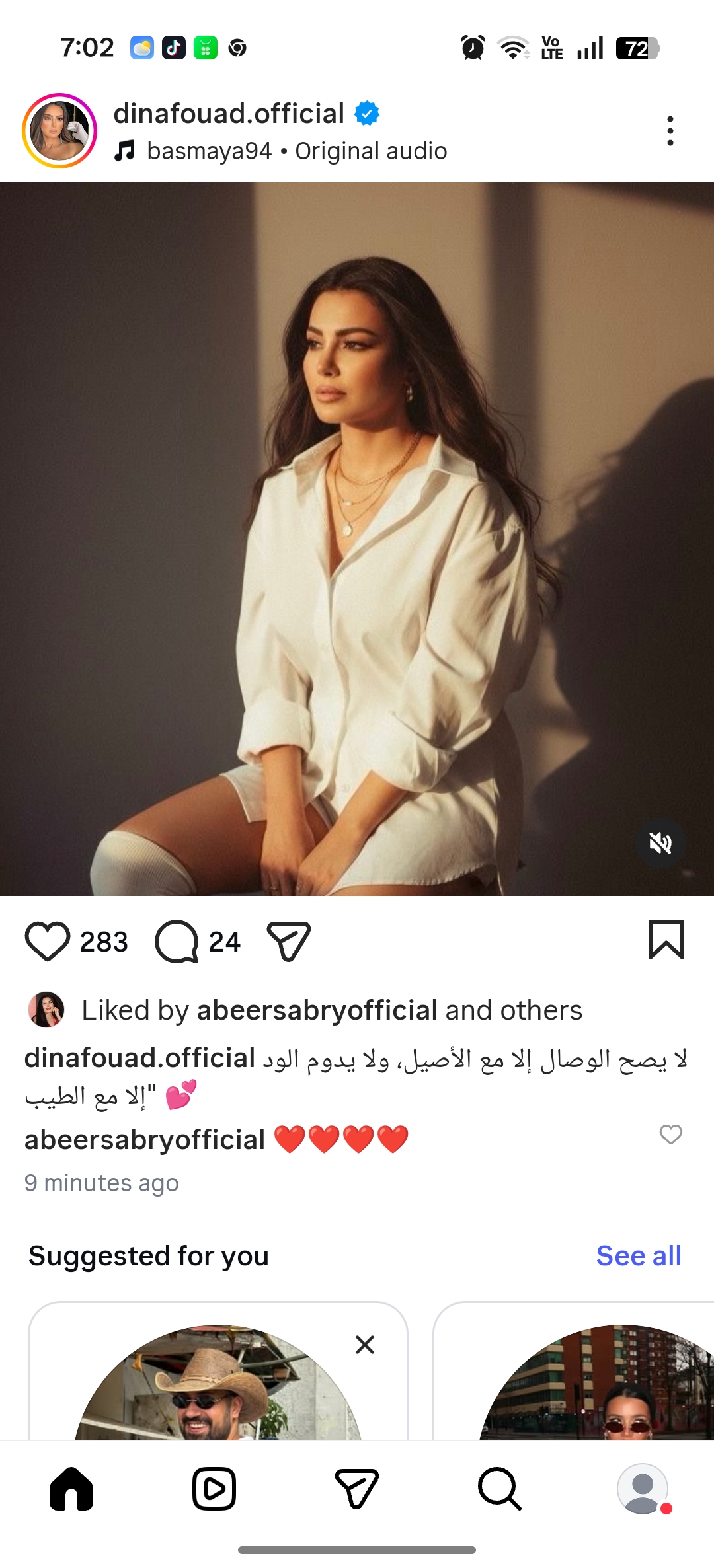Open dinafouad.official's story from the profile picture
The image size is (714, 1568).
click(59, 131)
